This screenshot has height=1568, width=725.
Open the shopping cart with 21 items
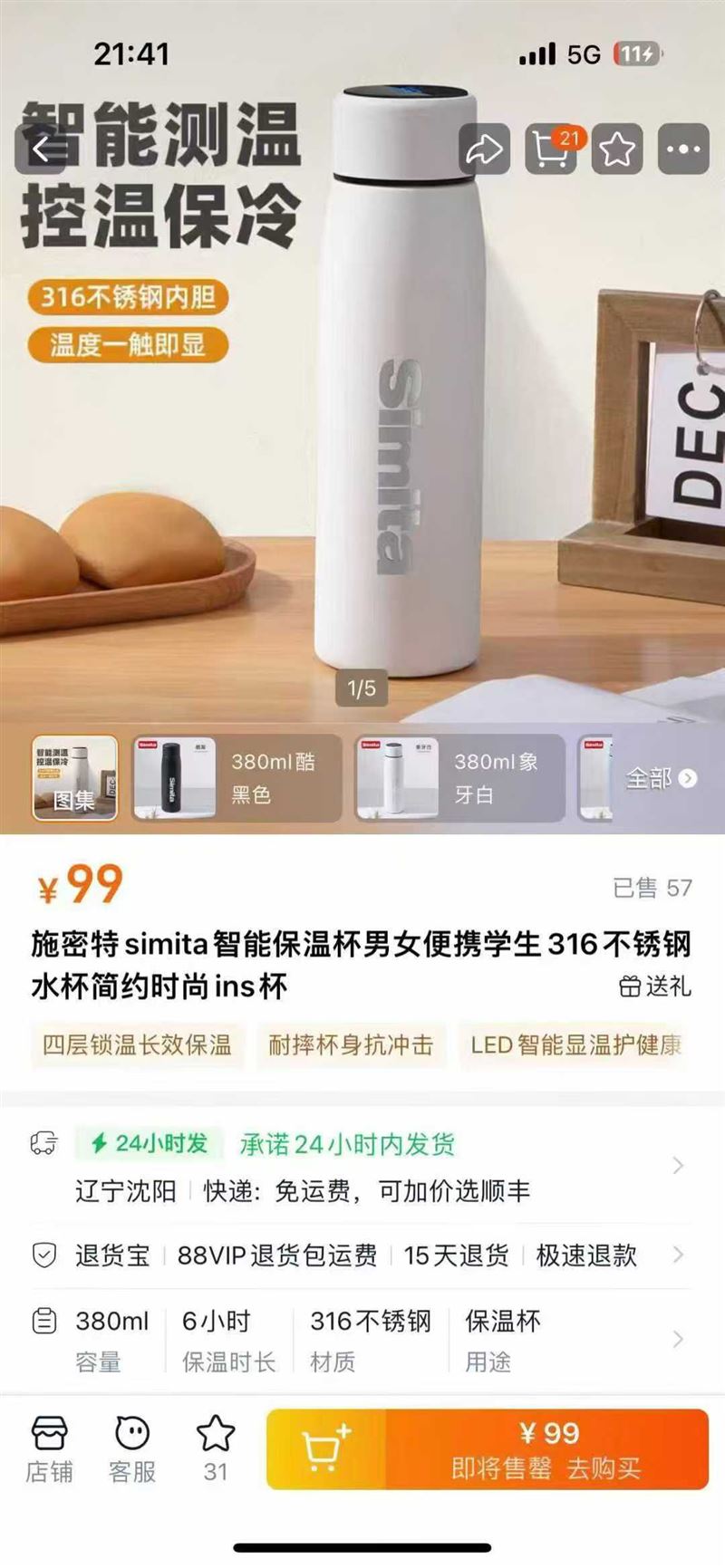point(551,149)
